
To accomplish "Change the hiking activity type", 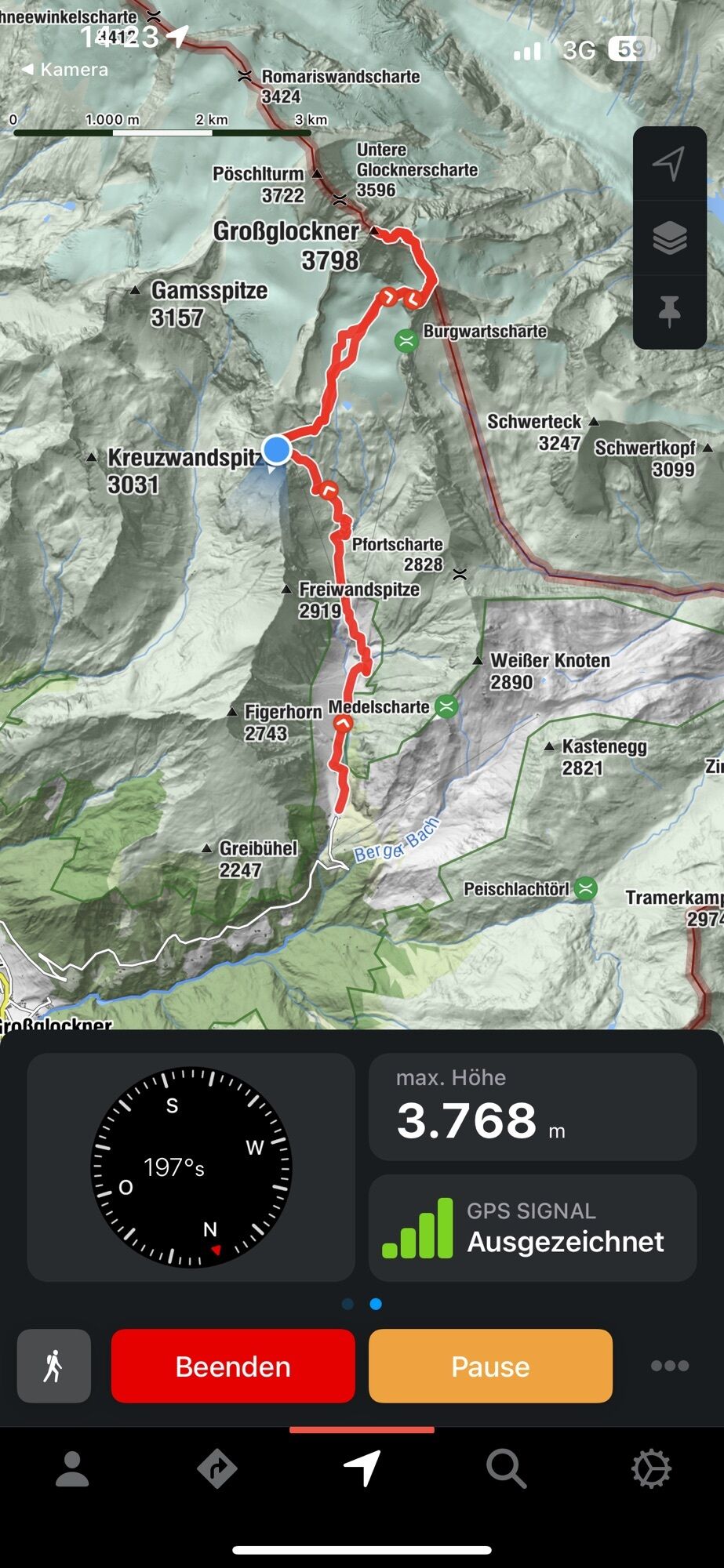I will 54,1367.
